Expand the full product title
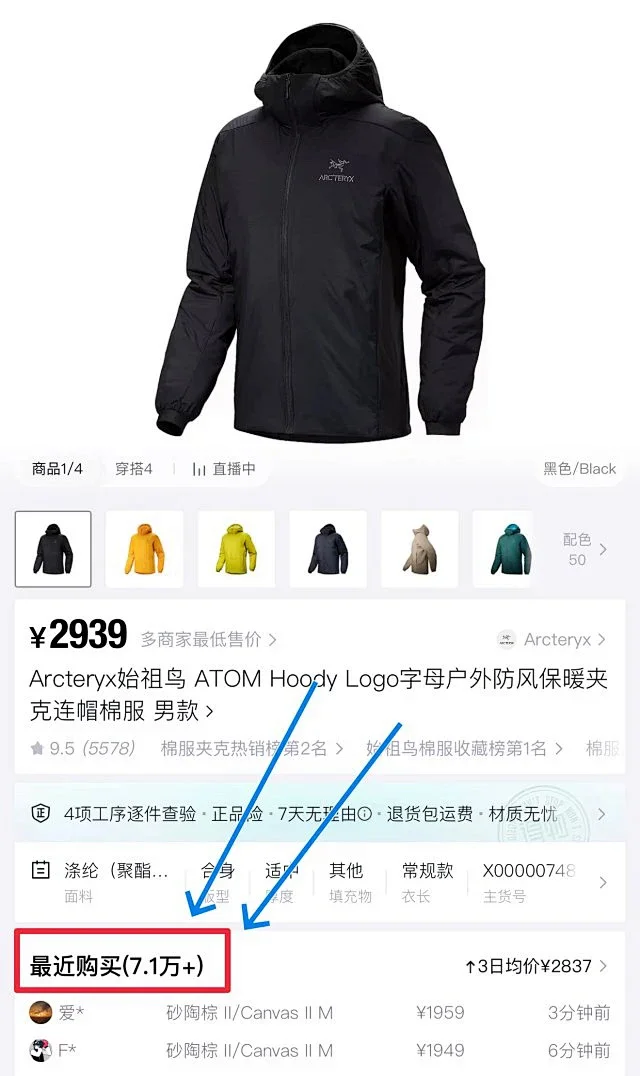This screenshot has width=640, height=1076. 210,711
